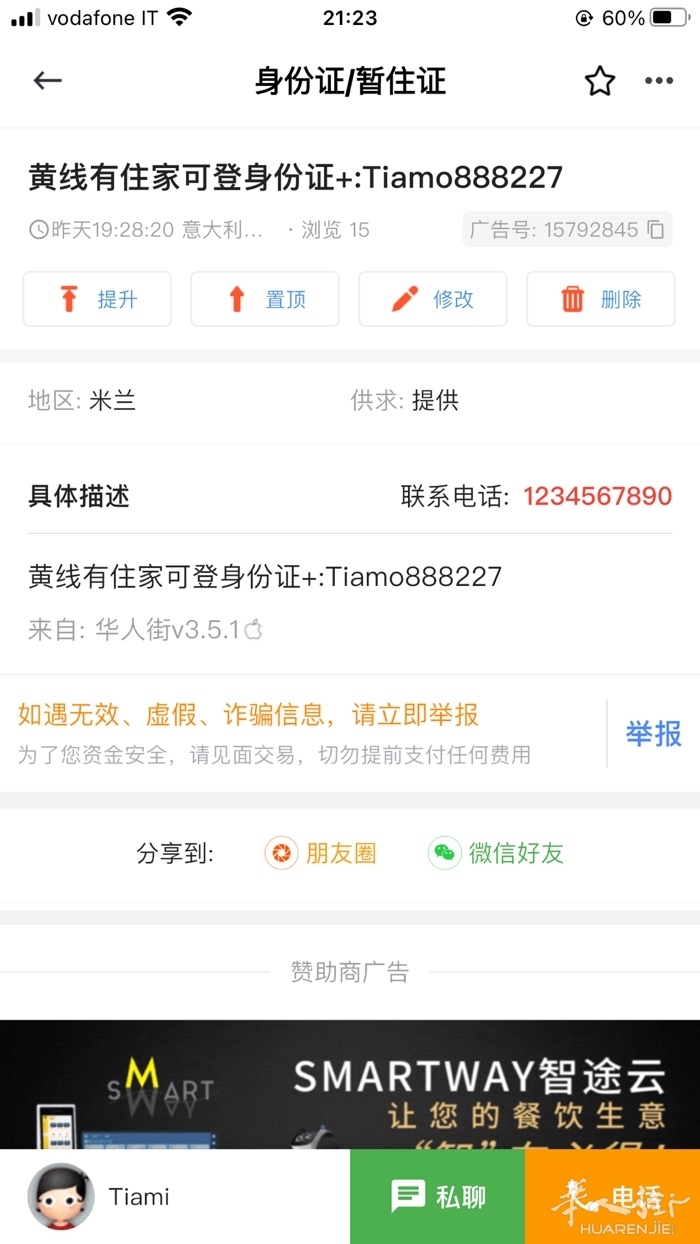Viewport: 700px width, 1244px height.
Task: Copy the ad number 15792845
Action: pos(655,230)
